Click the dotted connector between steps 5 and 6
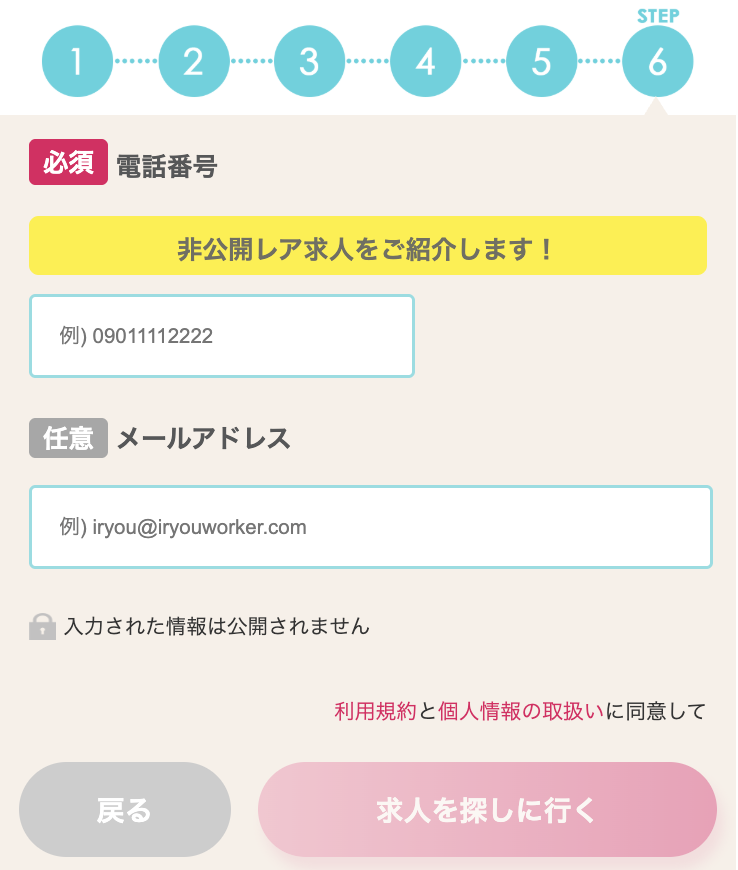This screenshot has height=870, width=738. pyautogui.click(x=600, y=61)
